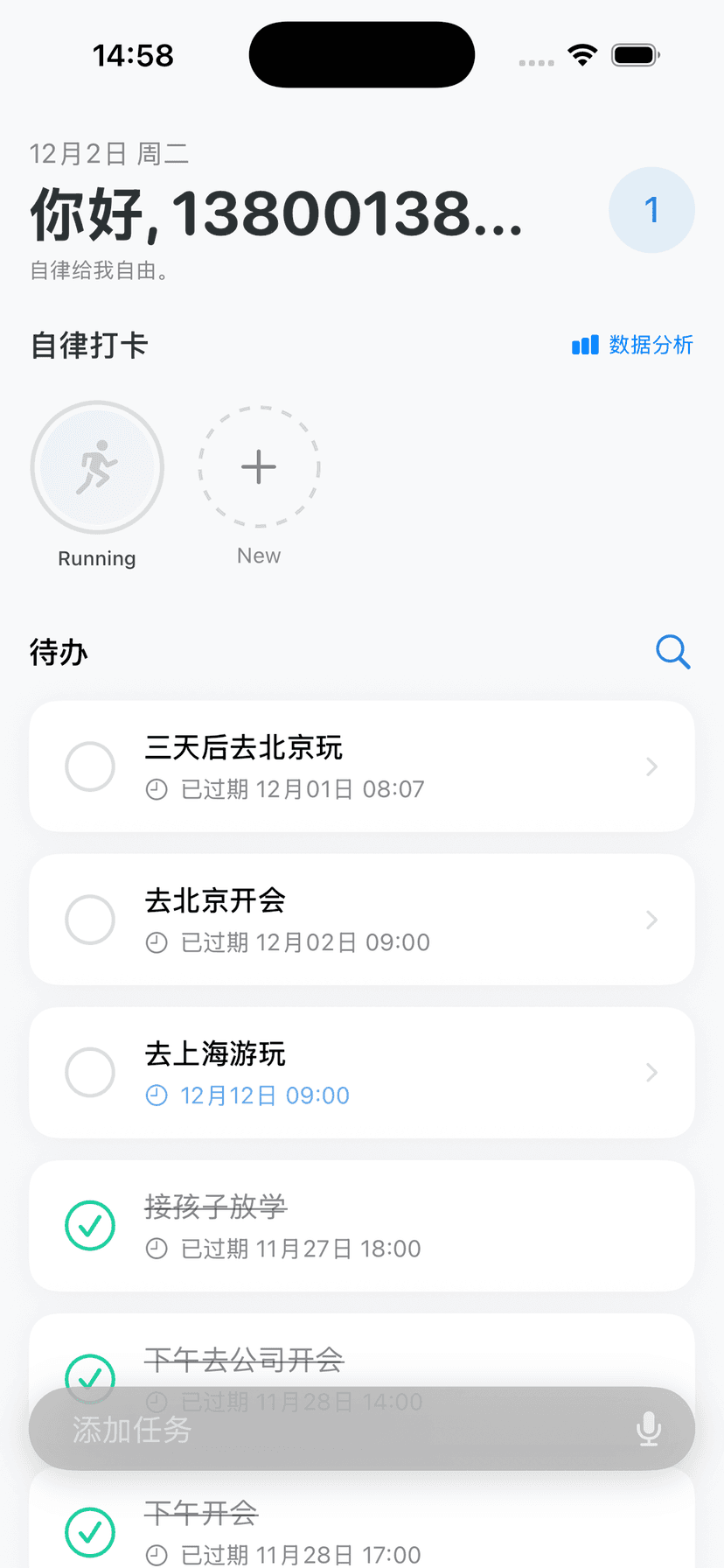Tap the greeting 你好,13800138... name
724x1568 pixels.
(x=276, y=214)
